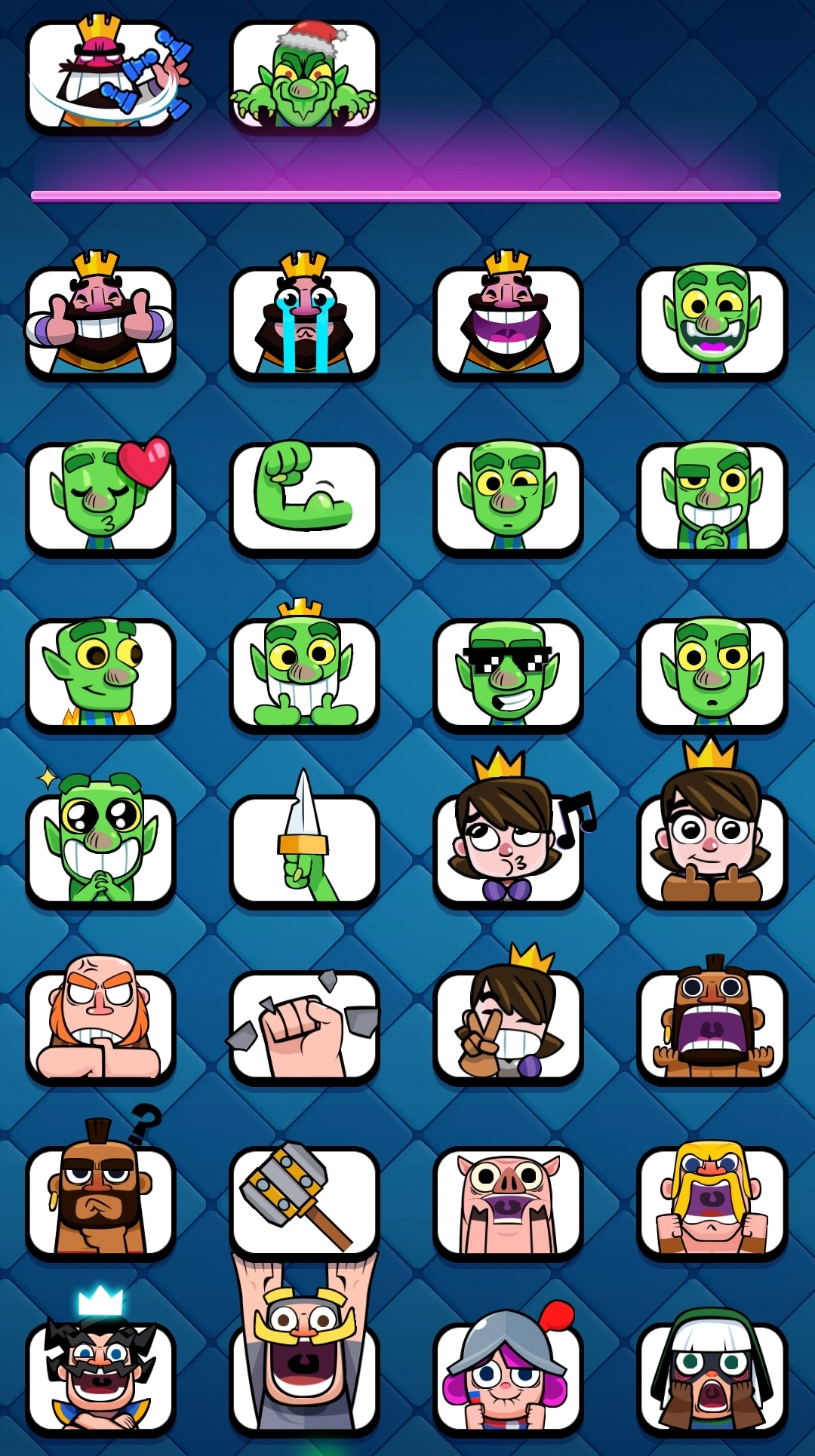Pick the crowned goblin thumbs up emote
Image resolution: width=815 pixels, height=1456 pixels.
(304, 673)
